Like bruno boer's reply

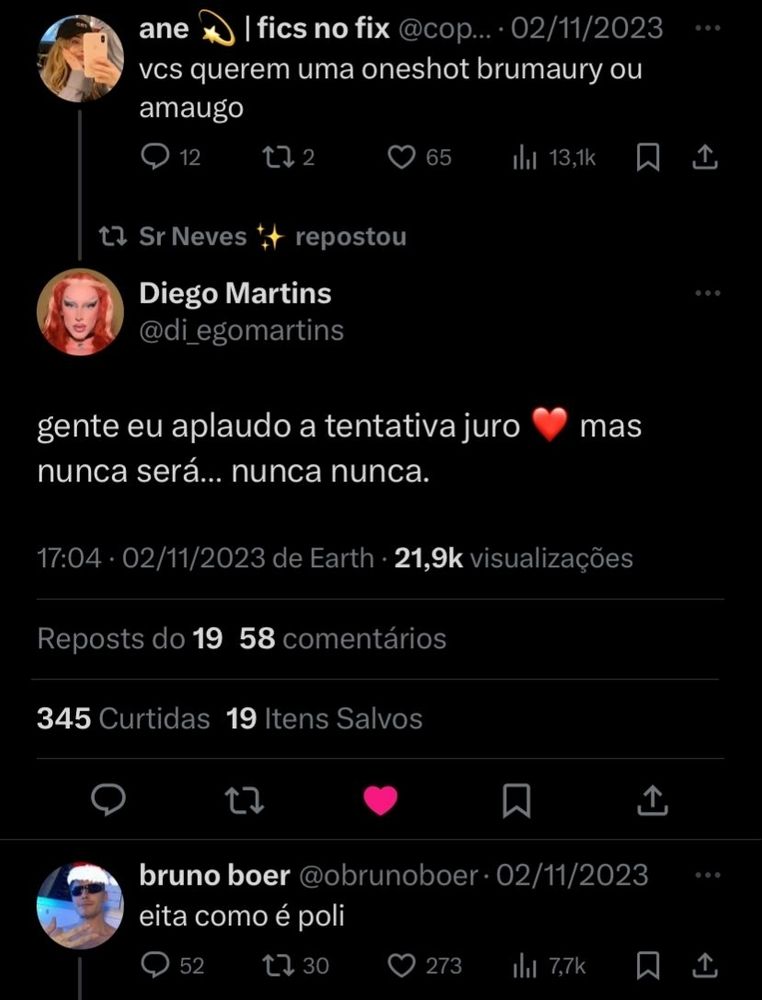402,965
